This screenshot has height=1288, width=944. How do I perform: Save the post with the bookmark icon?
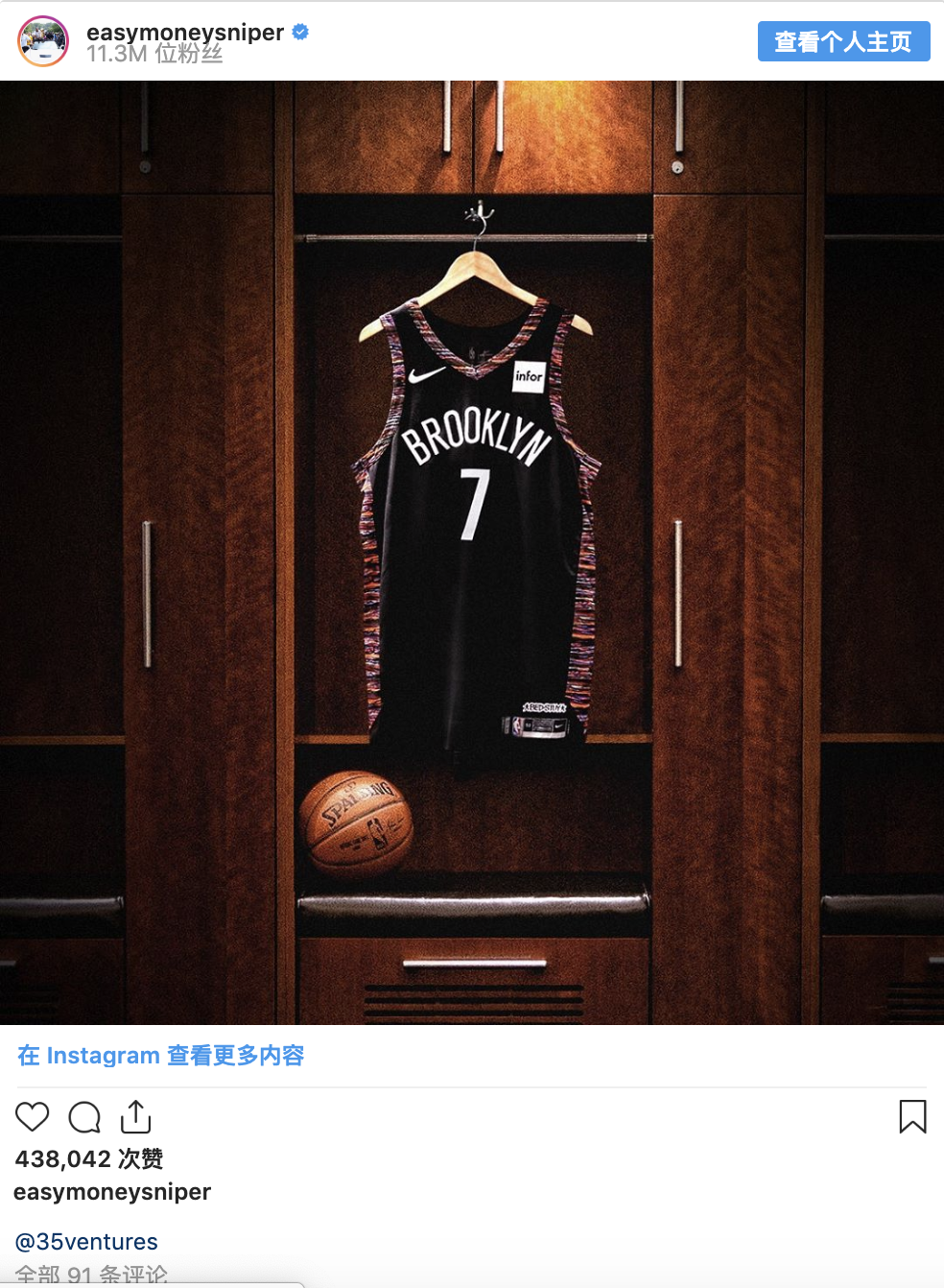click(911, 1116)
